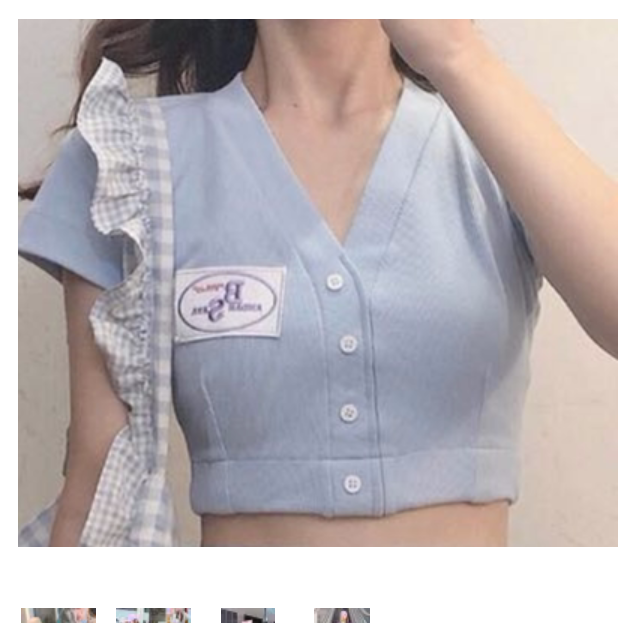Select the second gallery thumbnail
623x623 pixels.
153,615
